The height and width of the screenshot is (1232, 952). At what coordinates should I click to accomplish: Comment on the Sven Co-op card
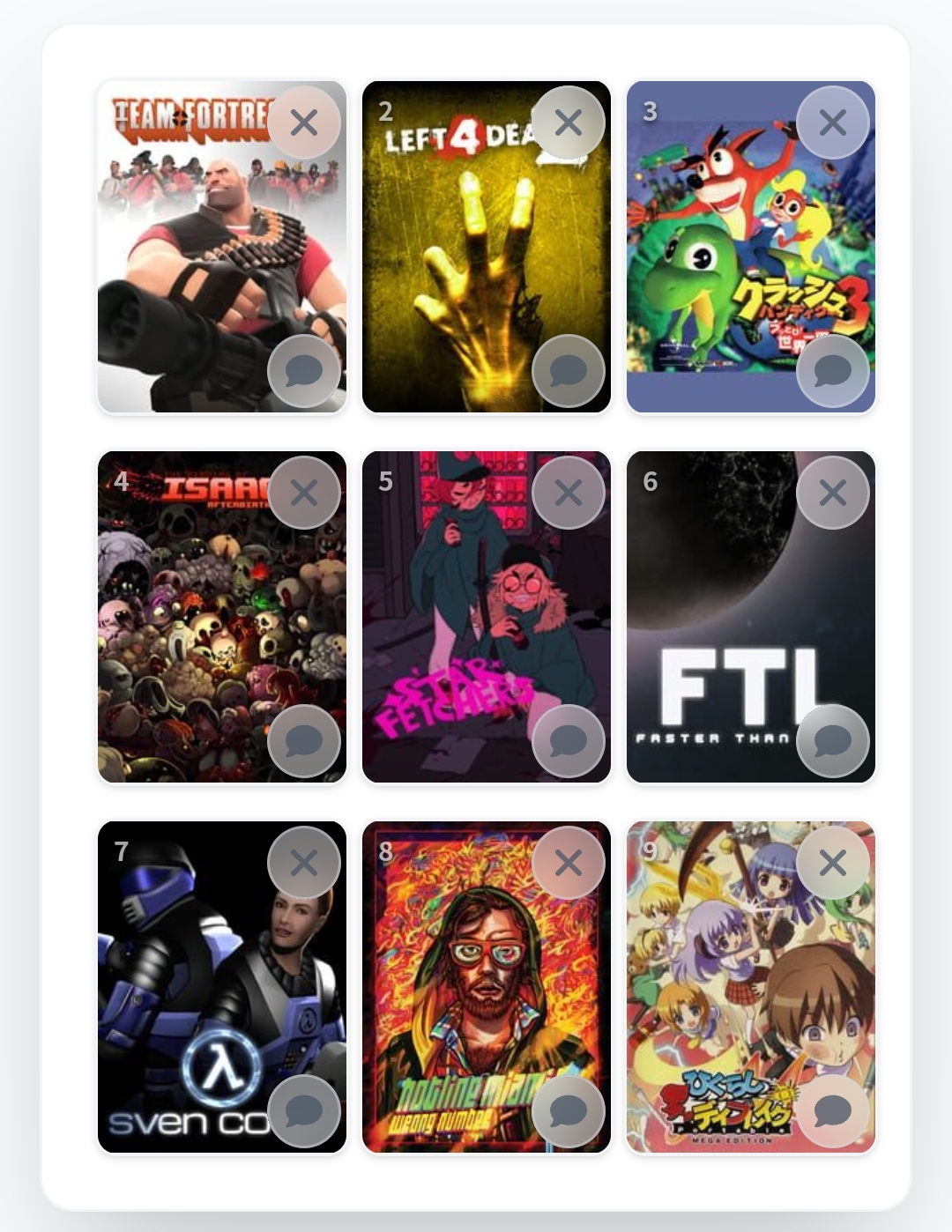click(304, 1111)
